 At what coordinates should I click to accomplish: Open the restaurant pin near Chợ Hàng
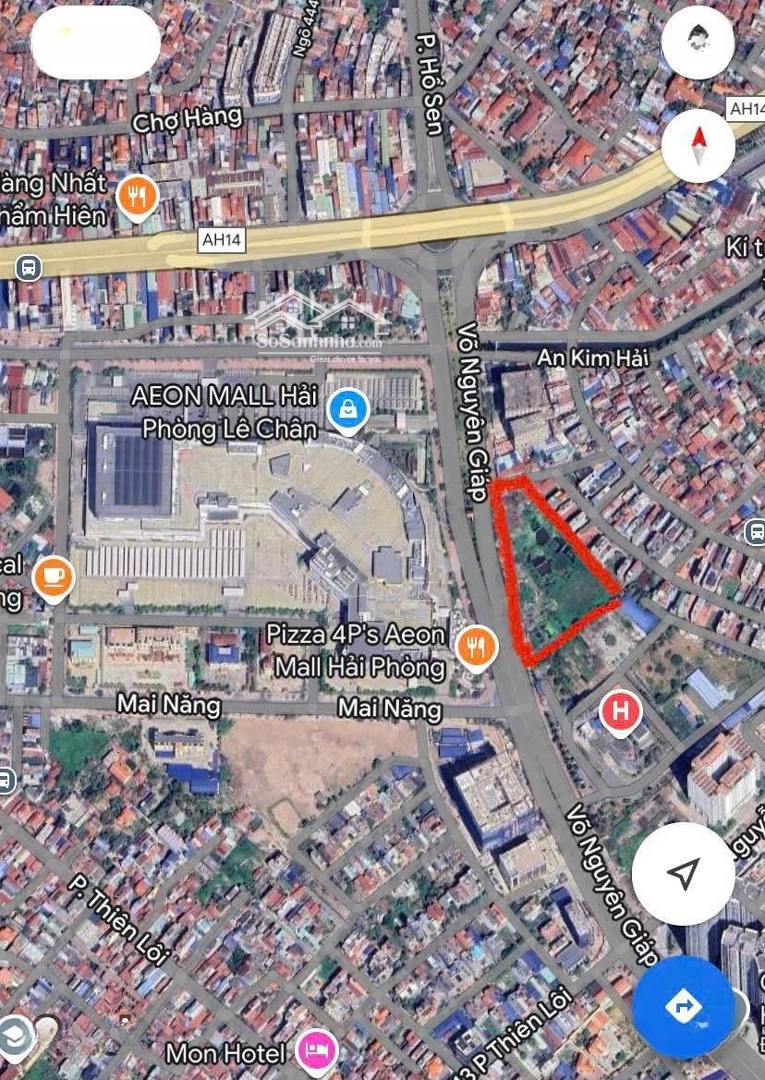click(x=138, y=197)
